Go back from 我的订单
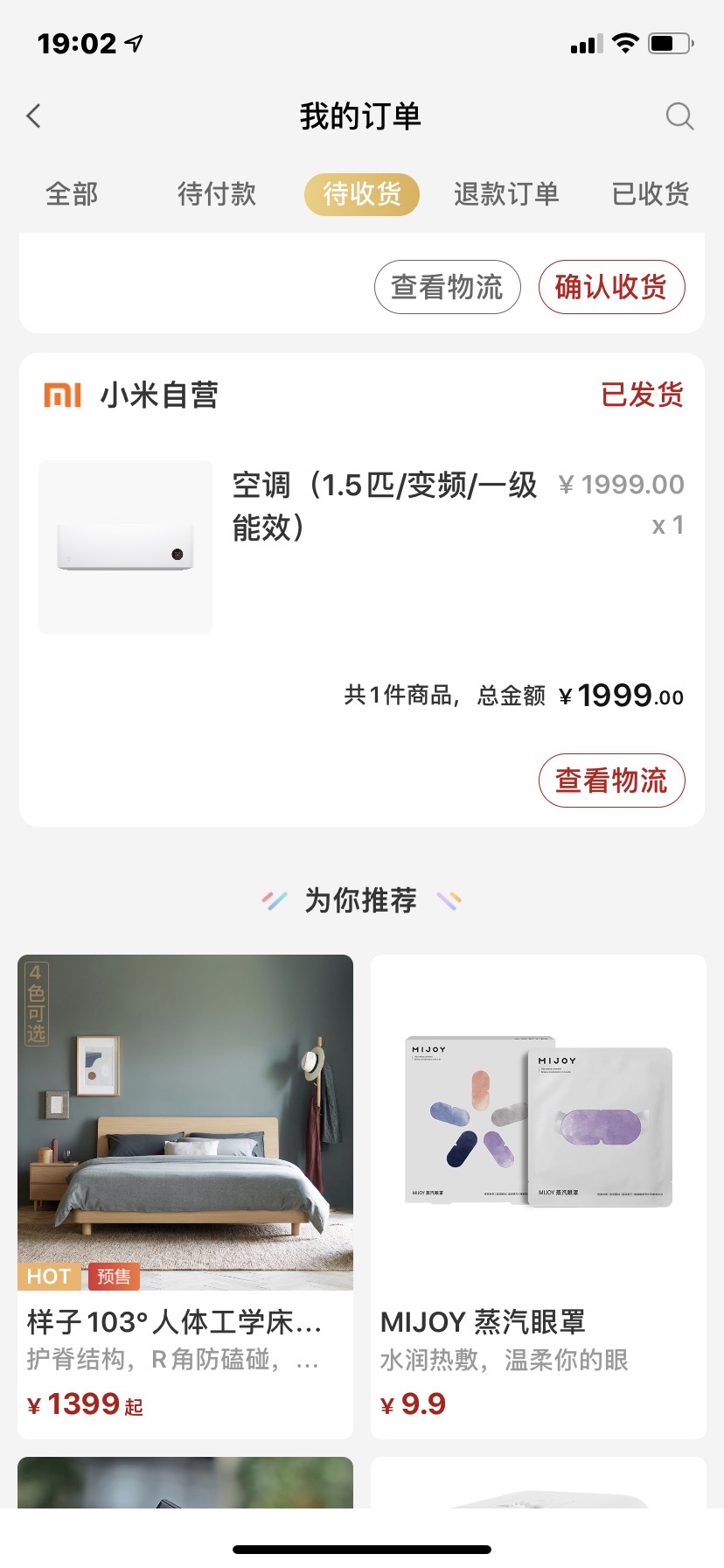The height and width of the screenshot is (1568, 724). coord(34,115)
